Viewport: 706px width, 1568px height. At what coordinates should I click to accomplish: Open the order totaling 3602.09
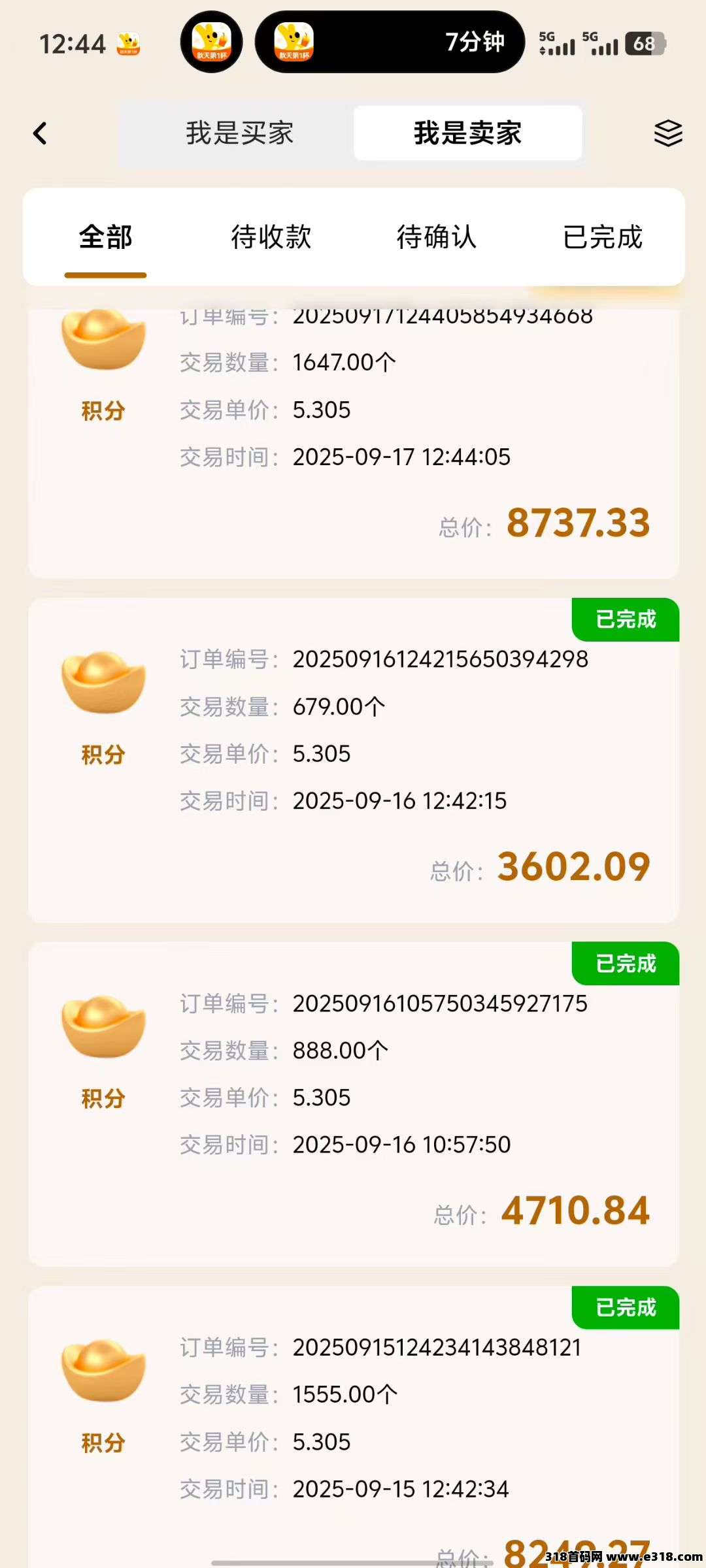tap(353, 761)
